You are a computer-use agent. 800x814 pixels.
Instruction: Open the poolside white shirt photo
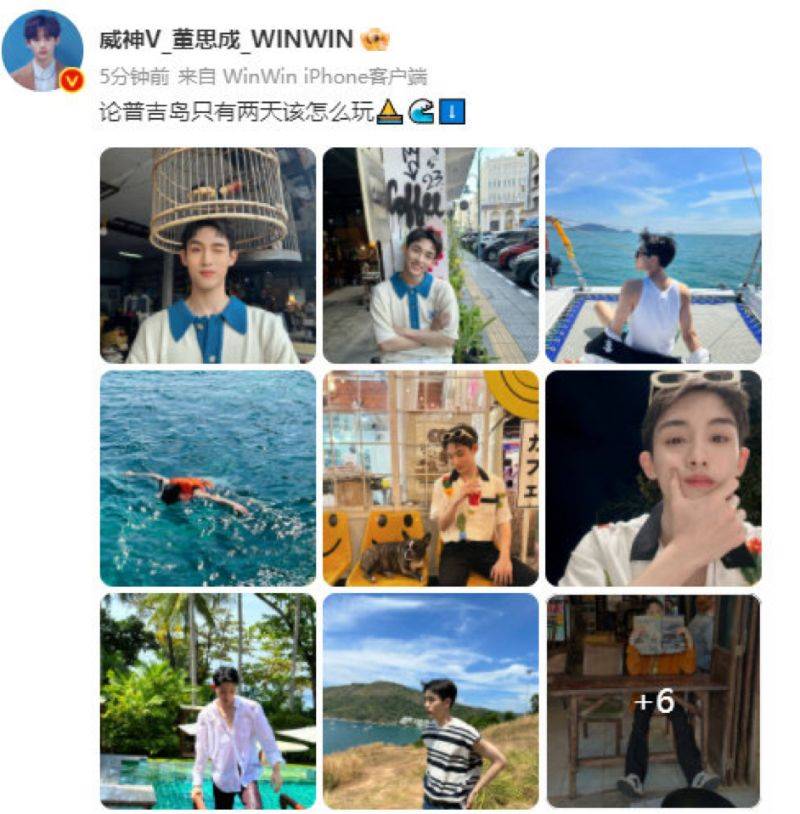click(x=208, y=700)
